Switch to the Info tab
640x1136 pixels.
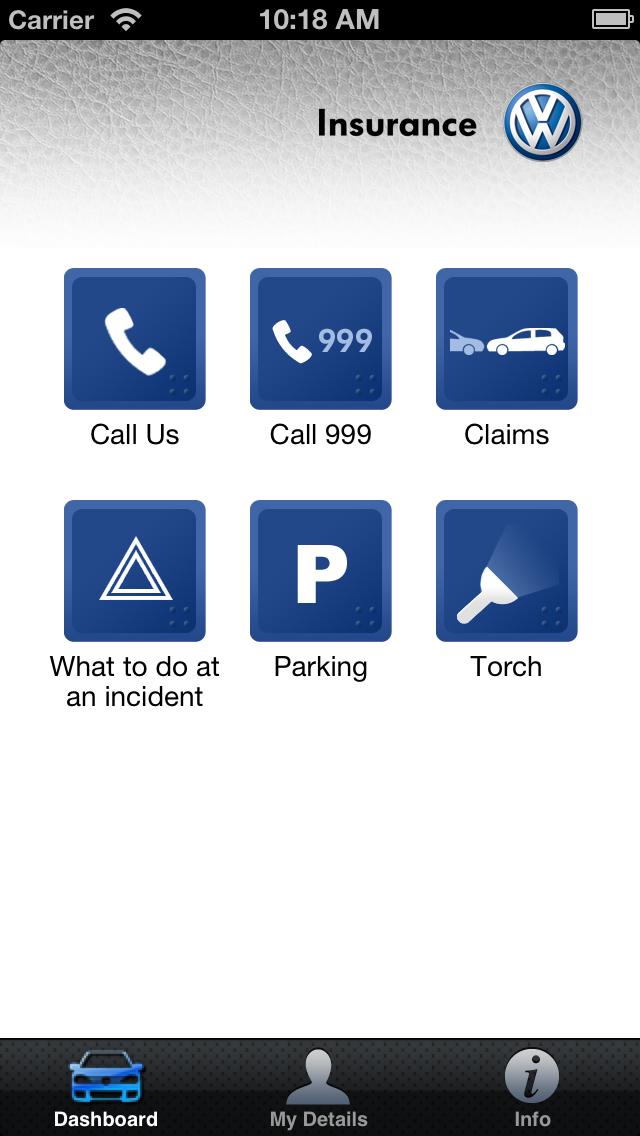532,1090
